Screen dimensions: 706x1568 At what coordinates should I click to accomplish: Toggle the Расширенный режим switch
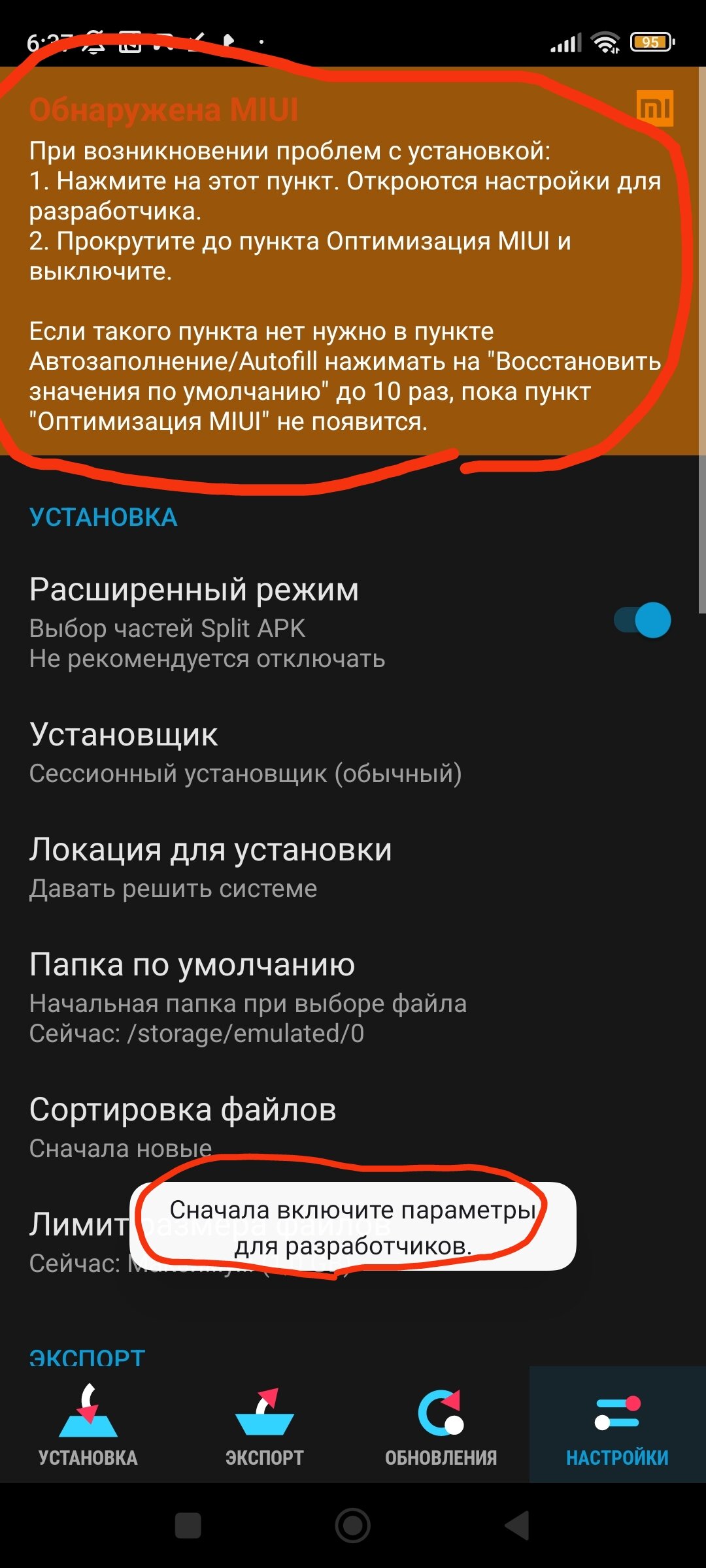tap(642, 621)
